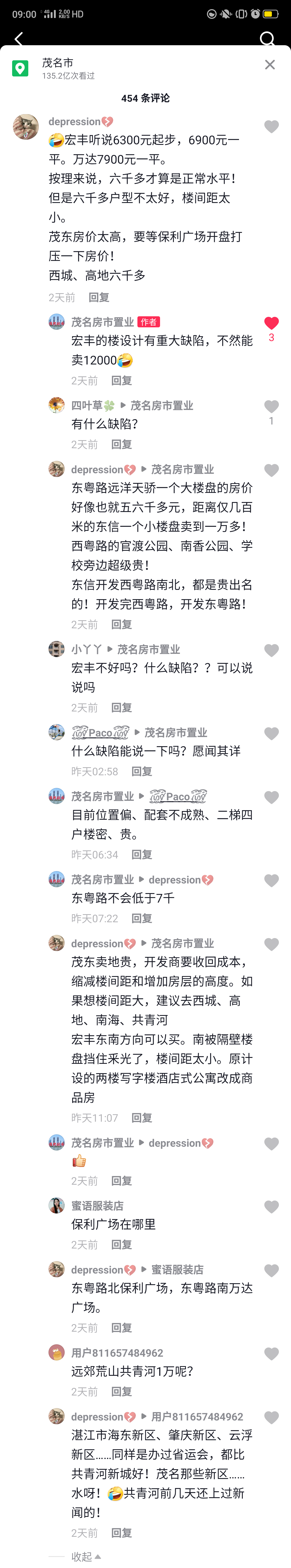The height and width of the screenshot is (1568, 291).
Task: Unlike the author's reply about 重大缺陷
Action: (272, 323)
